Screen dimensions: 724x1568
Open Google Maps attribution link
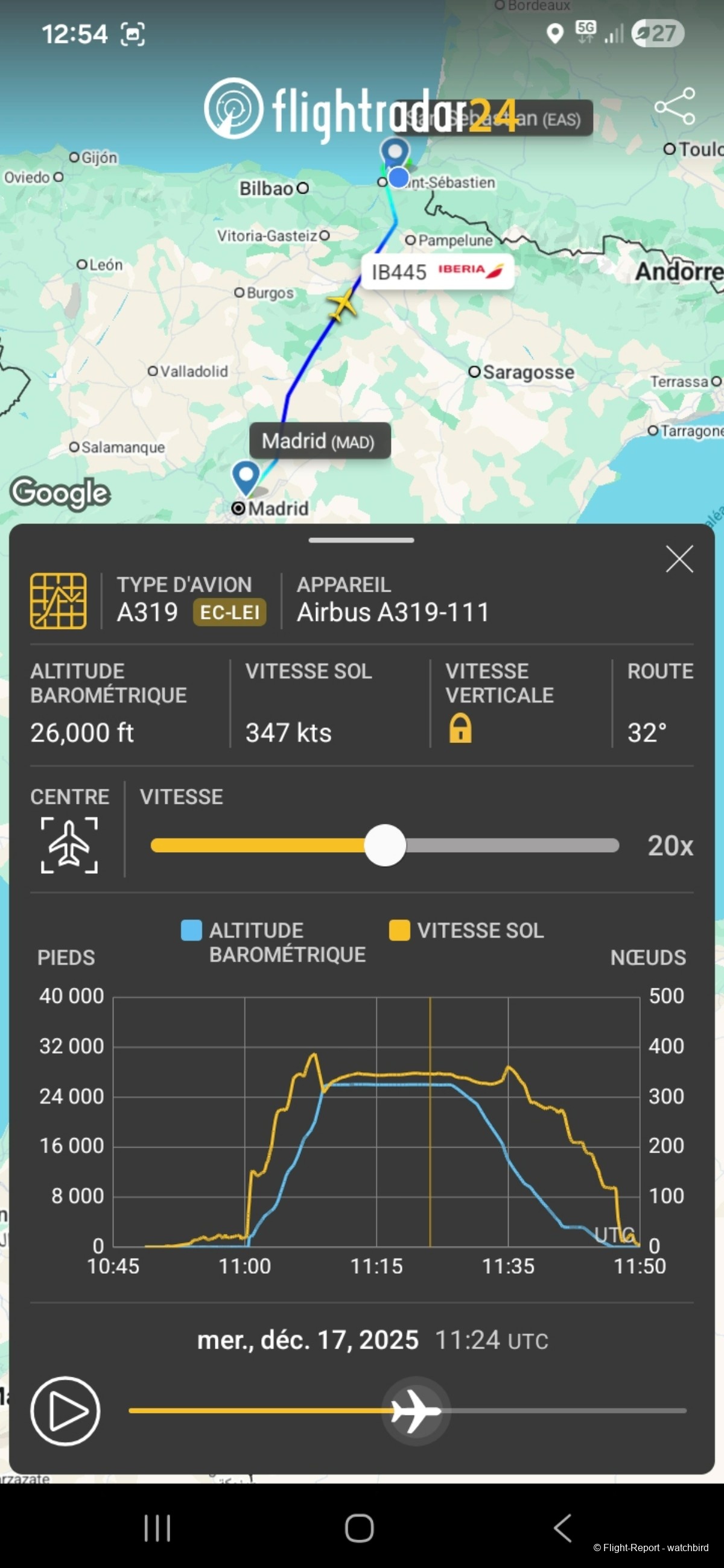tap(60, 495)
